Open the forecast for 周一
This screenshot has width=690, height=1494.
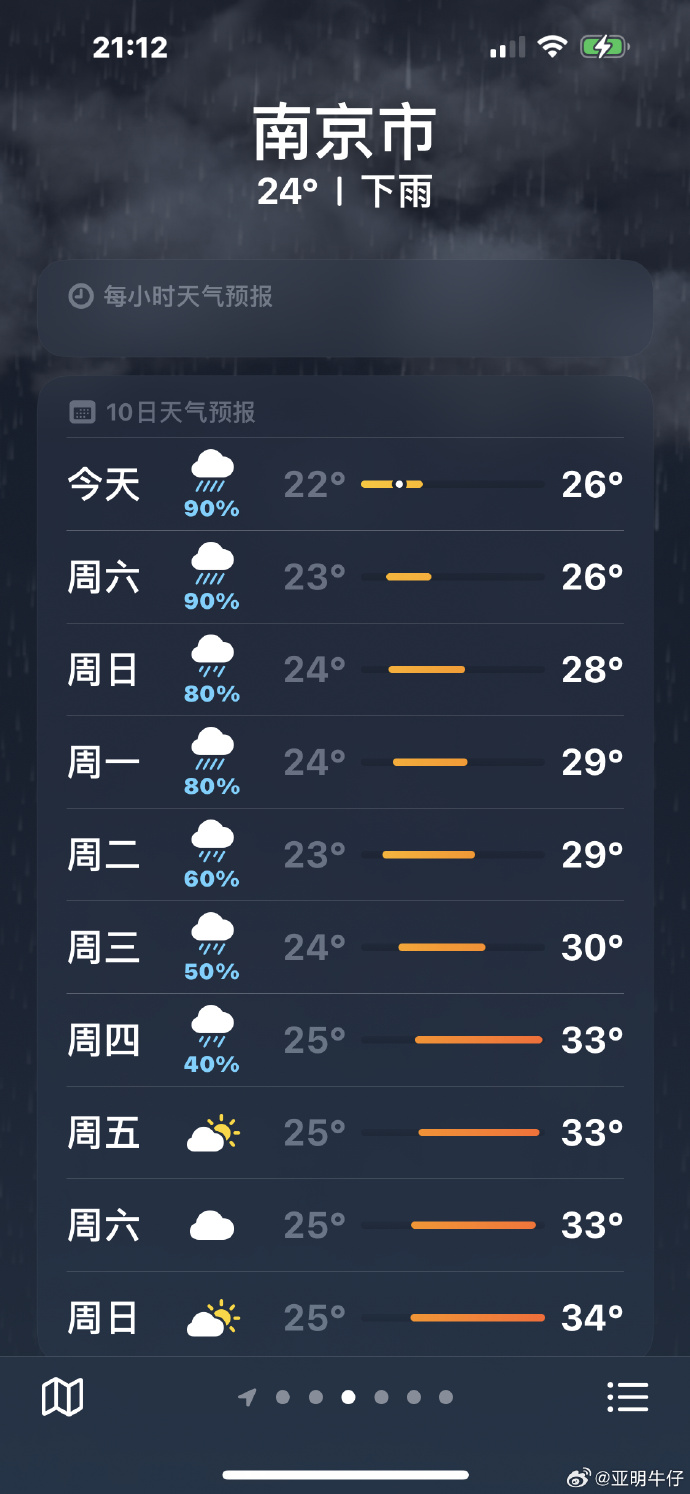[x=345, y=762]
